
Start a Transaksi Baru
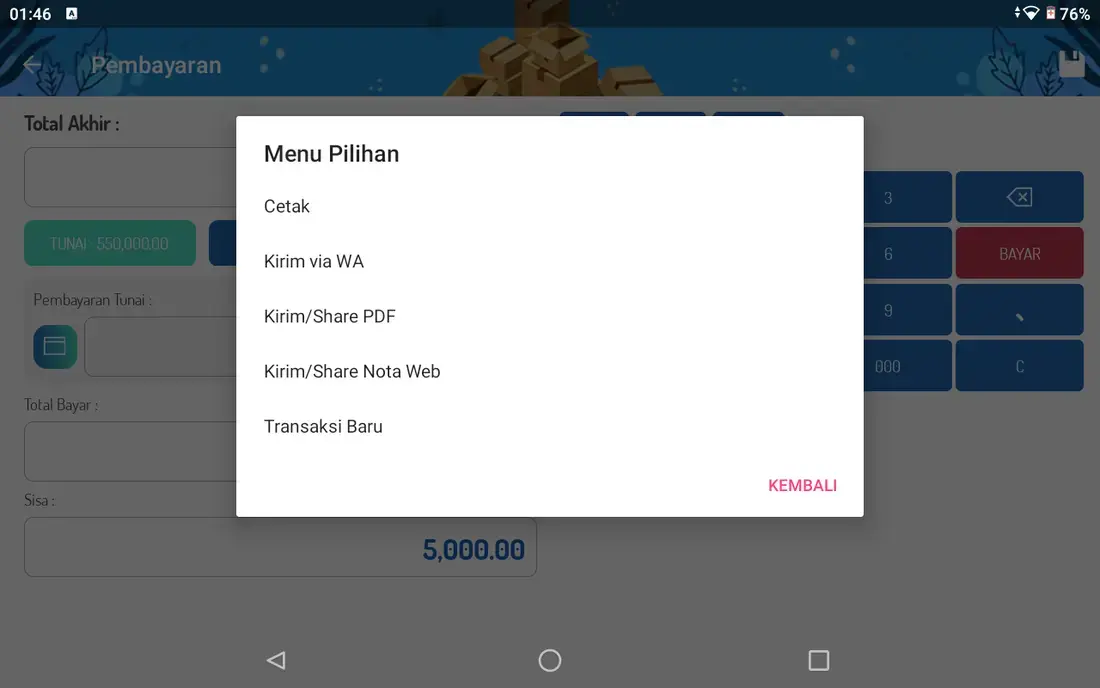point(323,426)
